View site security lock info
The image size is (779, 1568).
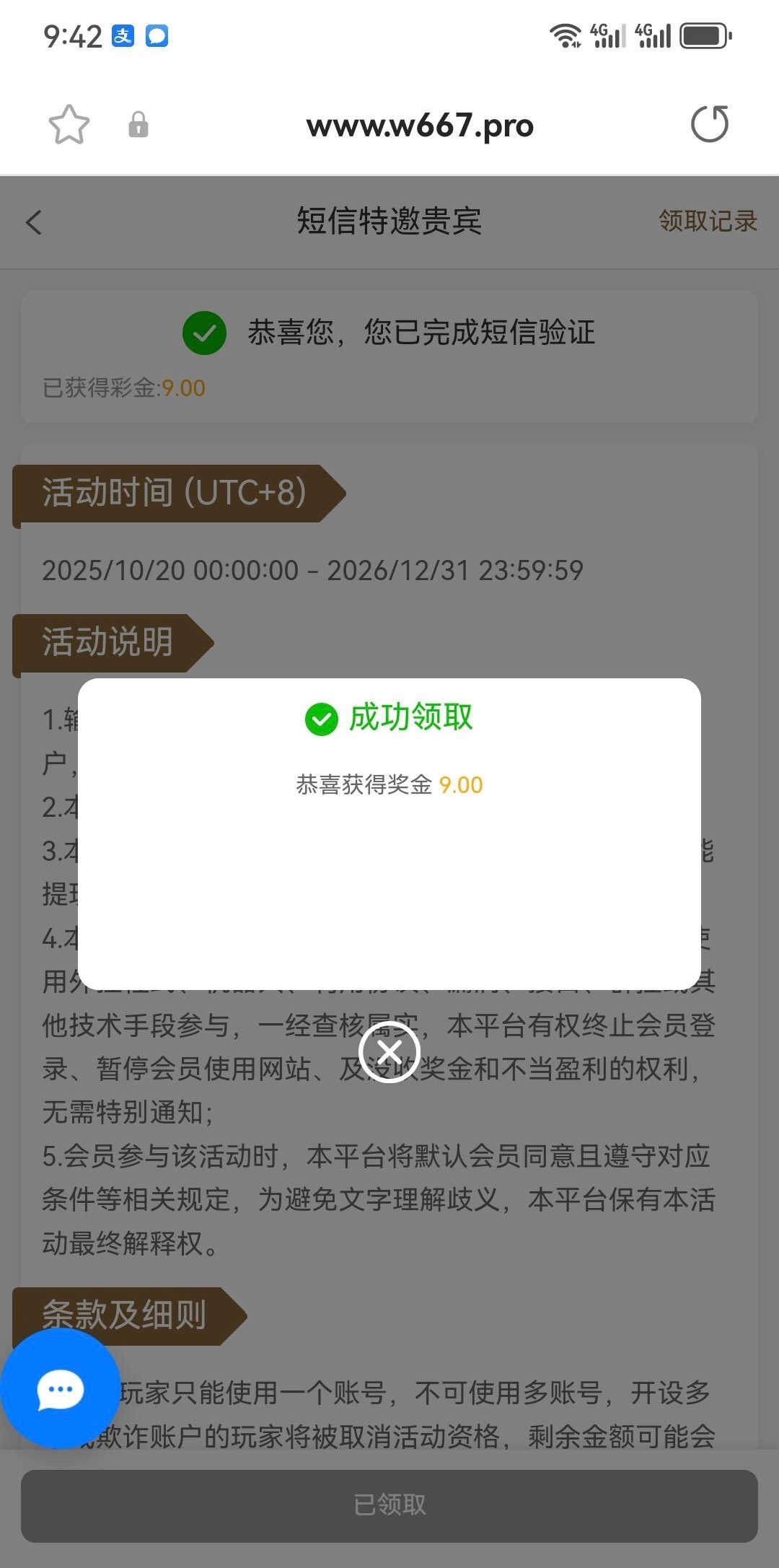click(138, 125)
